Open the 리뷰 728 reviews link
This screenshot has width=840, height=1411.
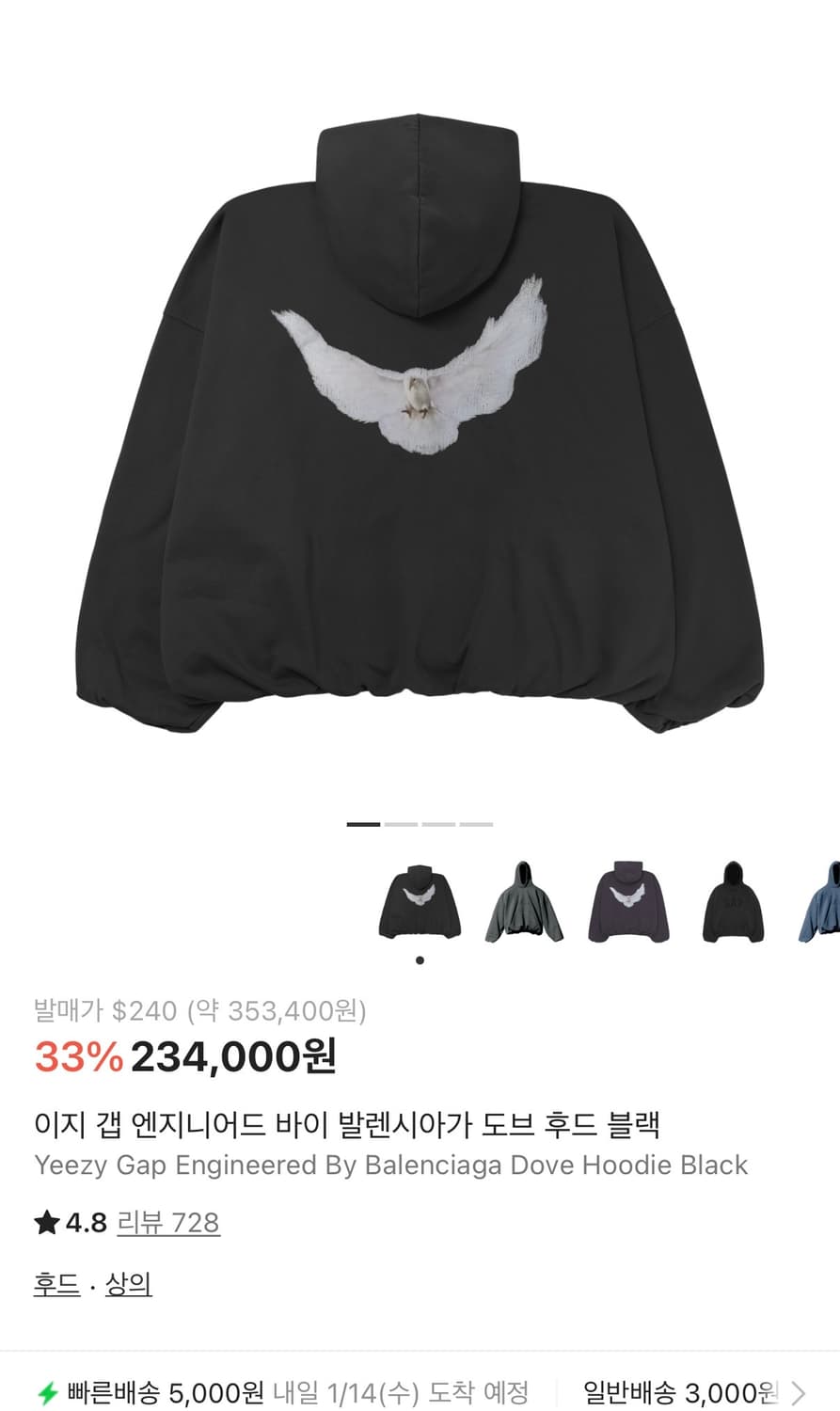click(x=166, y=1222)
